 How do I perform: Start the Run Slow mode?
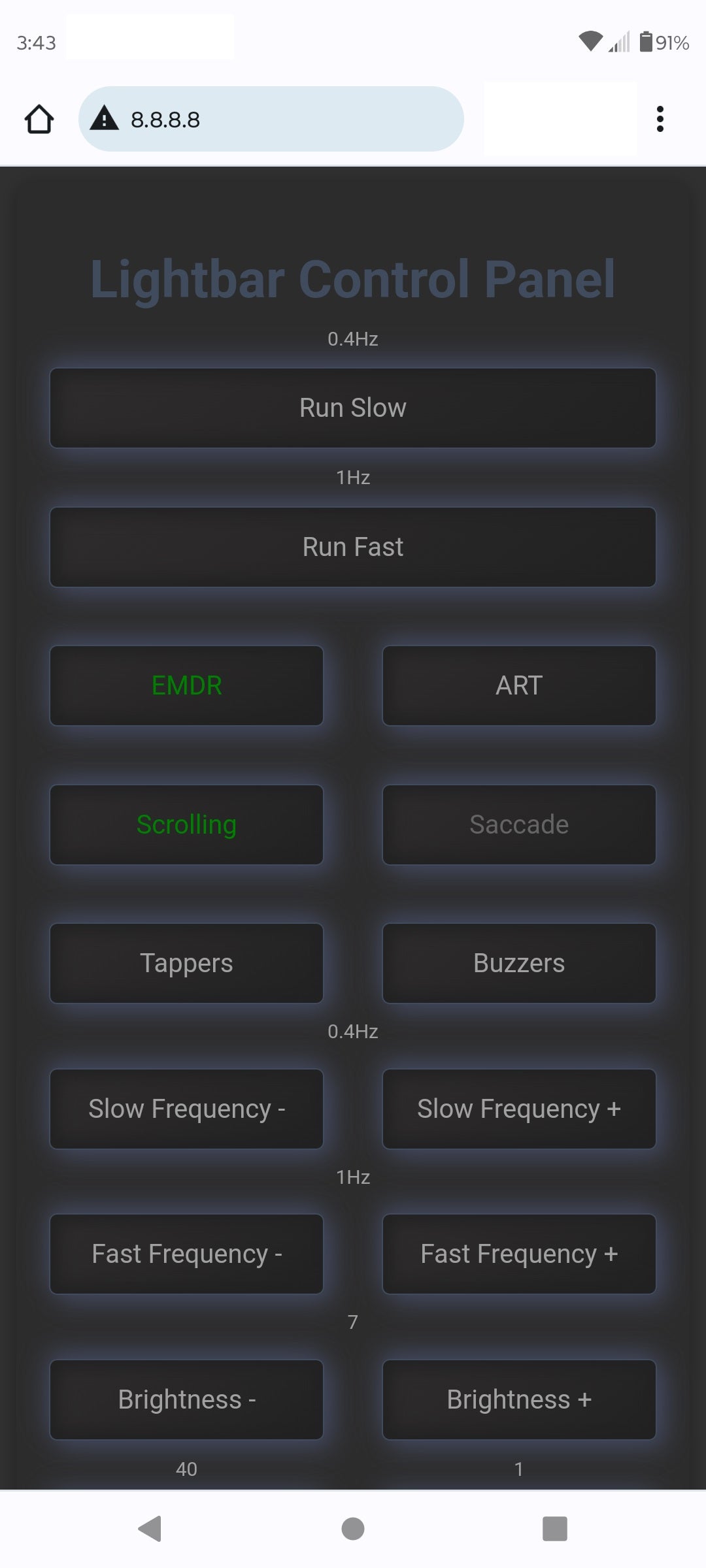click(353, 408)
